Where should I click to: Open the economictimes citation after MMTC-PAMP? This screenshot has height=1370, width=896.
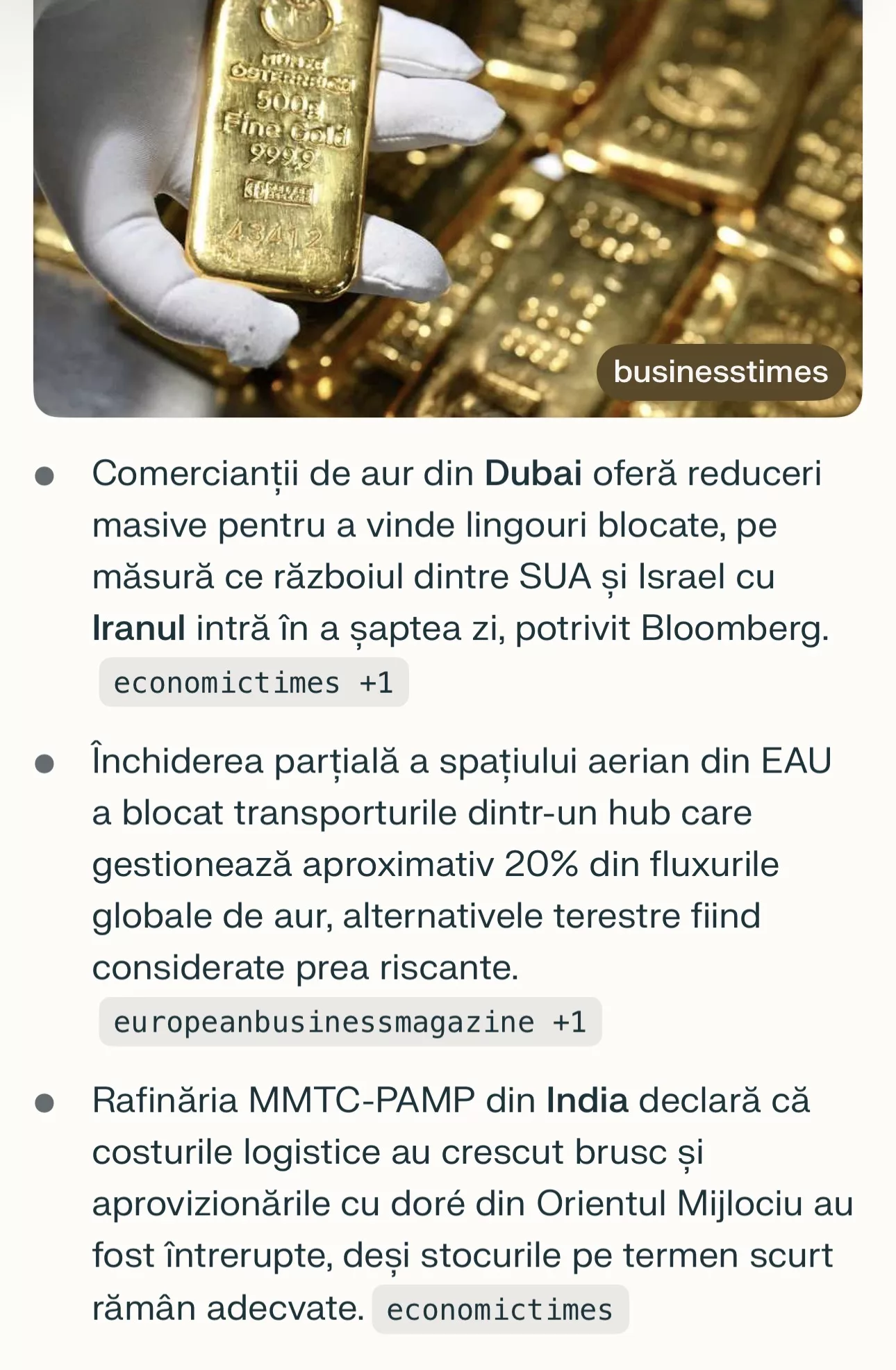500,1310
